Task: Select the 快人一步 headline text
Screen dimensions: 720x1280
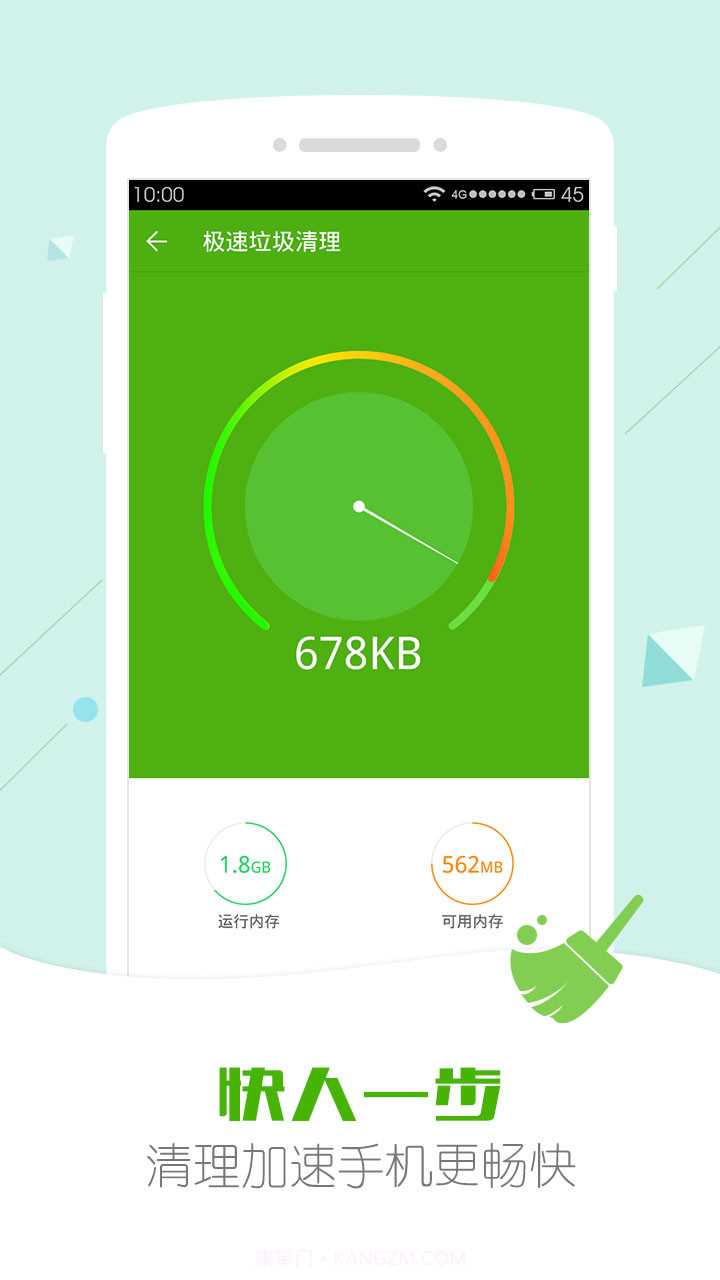Action: click(x=360, y=1090)
